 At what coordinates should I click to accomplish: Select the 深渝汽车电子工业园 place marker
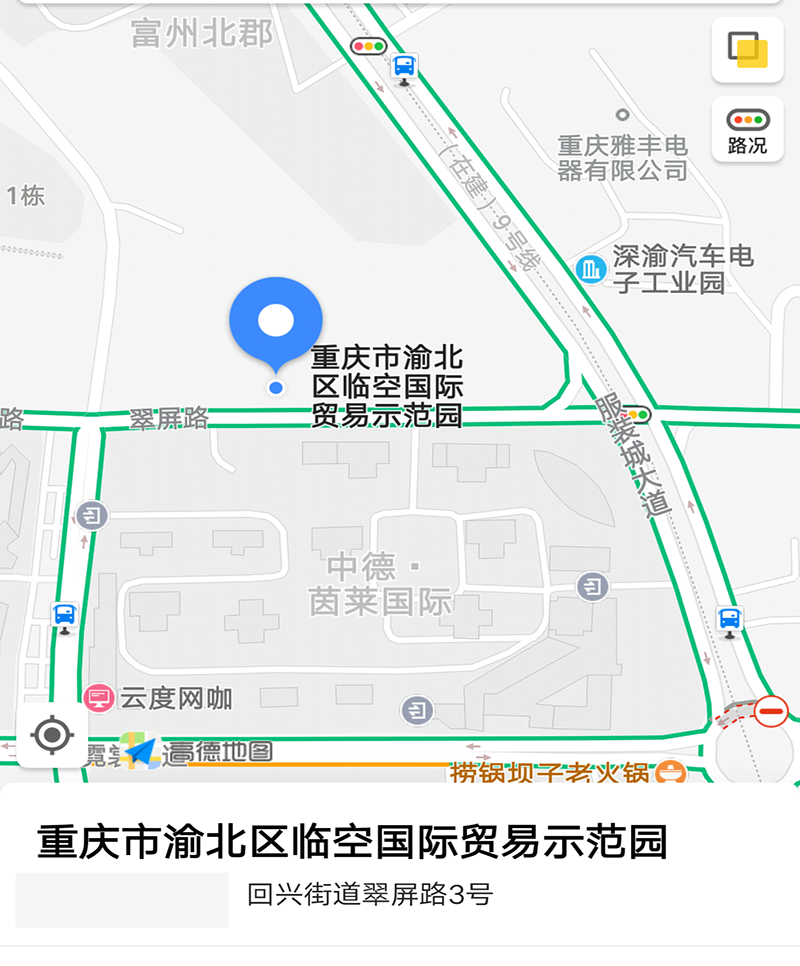(x=592, y=268)
